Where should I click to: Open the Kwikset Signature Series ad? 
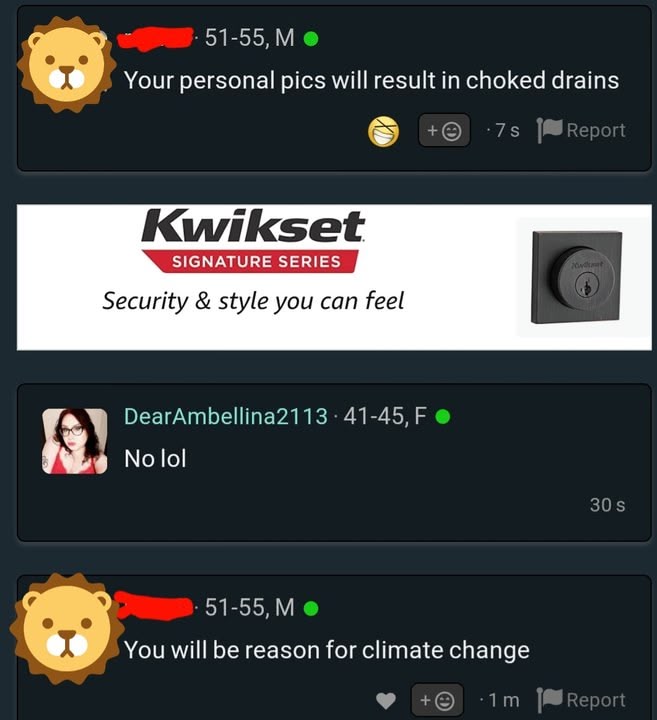click(x=334, y=277)
